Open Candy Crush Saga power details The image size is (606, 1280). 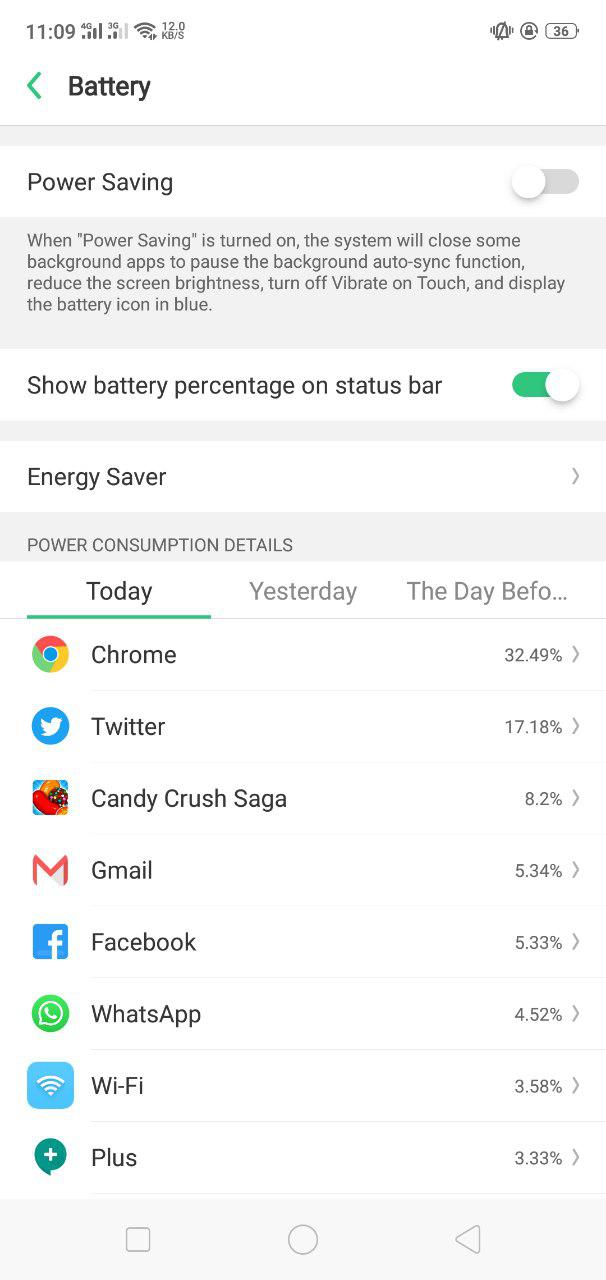point(303,799)
